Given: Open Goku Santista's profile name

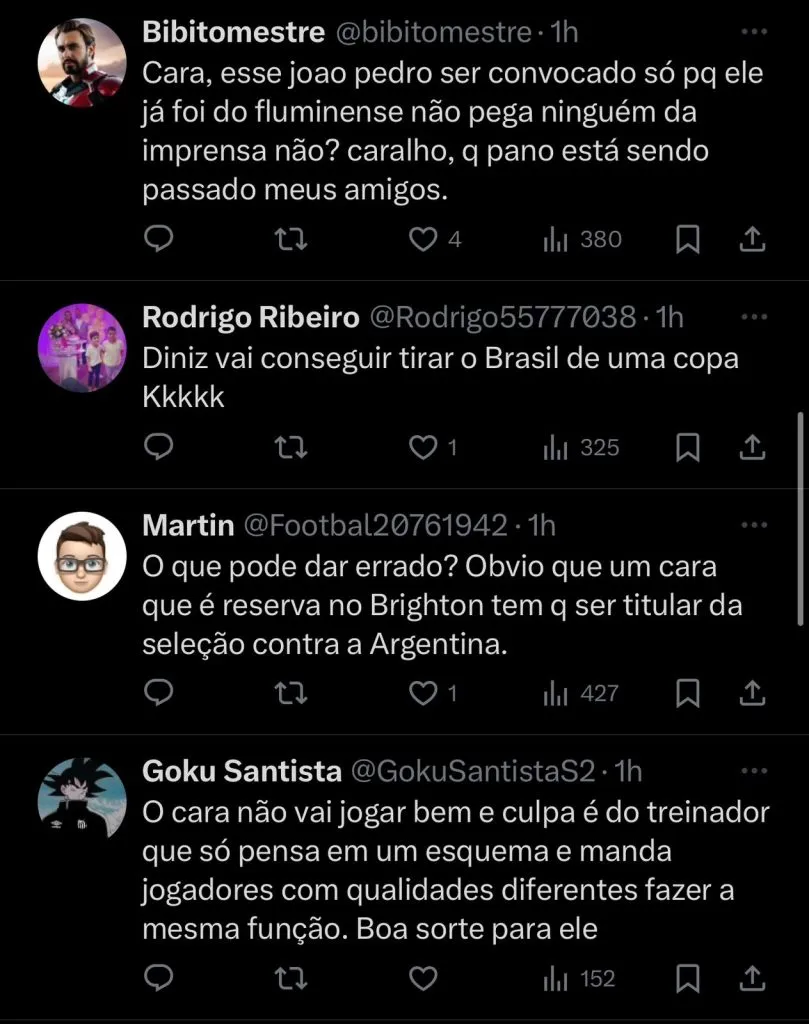Looking at the screenshot, I should click(242, 771).
